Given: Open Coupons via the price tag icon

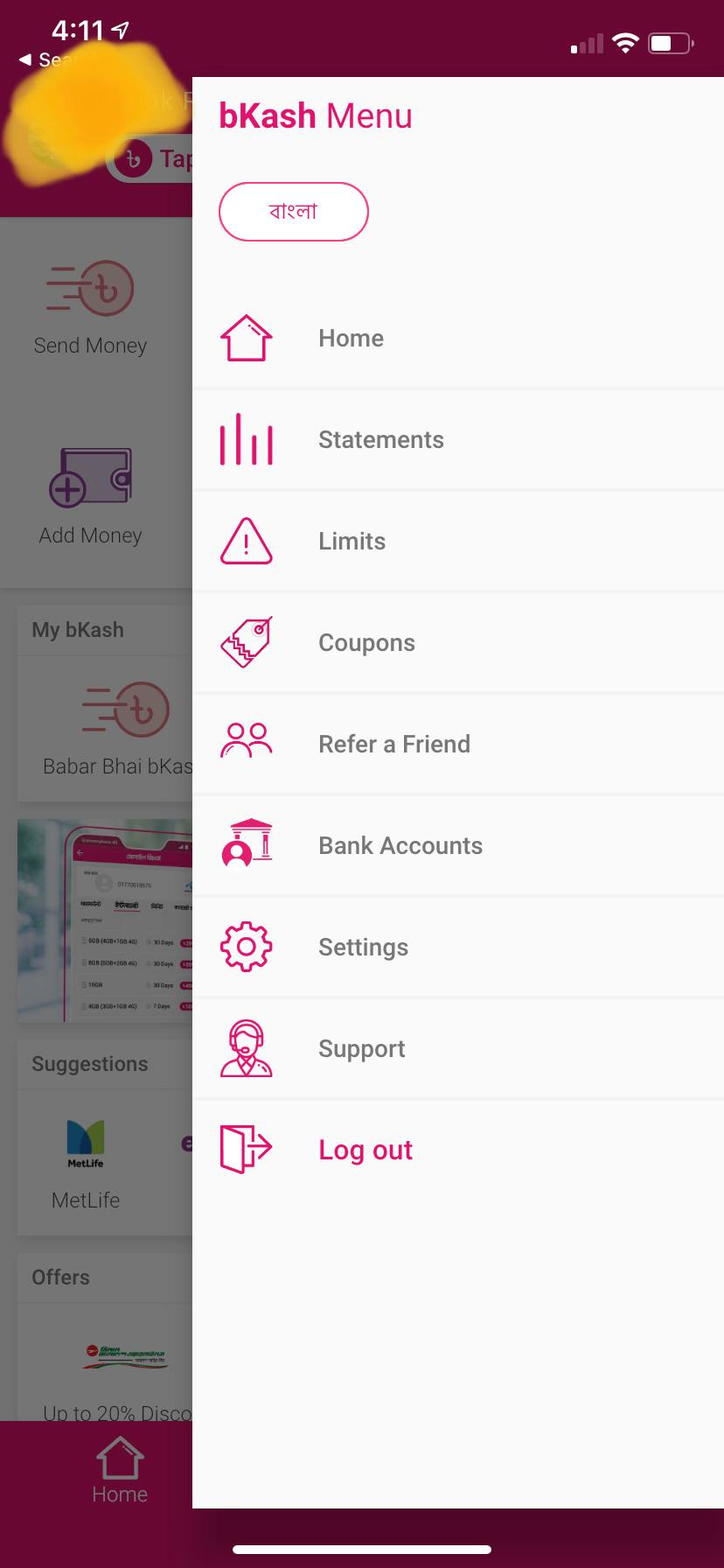Looking at the screenshot, I should 246,642.
